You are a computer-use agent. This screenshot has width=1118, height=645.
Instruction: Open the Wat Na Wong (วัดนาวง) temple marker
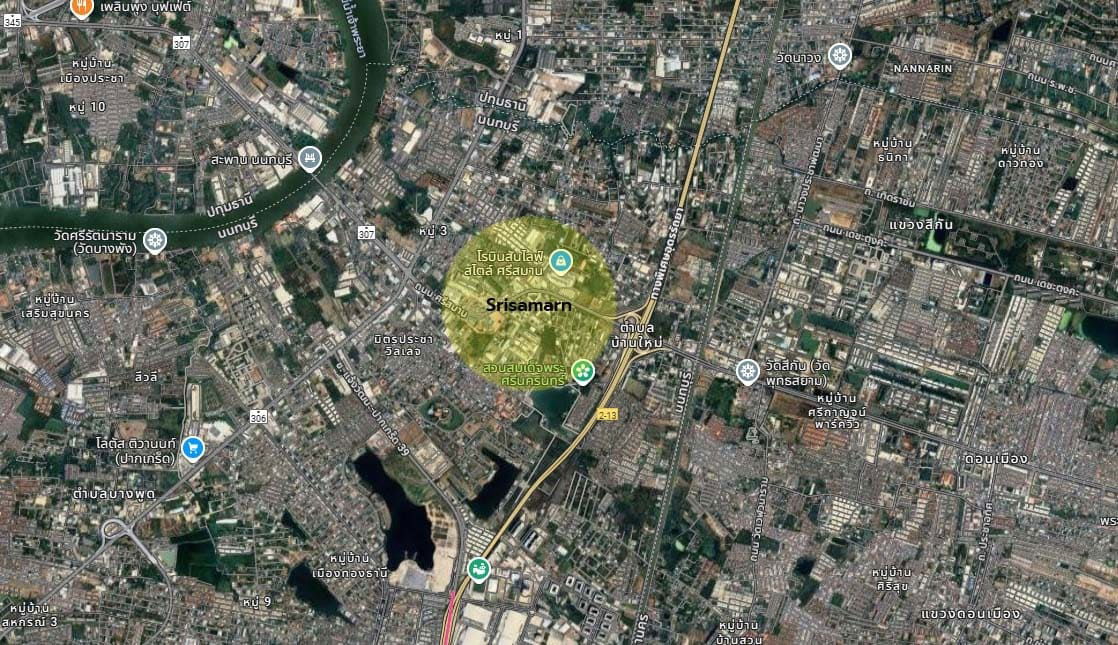pos(839,56)
